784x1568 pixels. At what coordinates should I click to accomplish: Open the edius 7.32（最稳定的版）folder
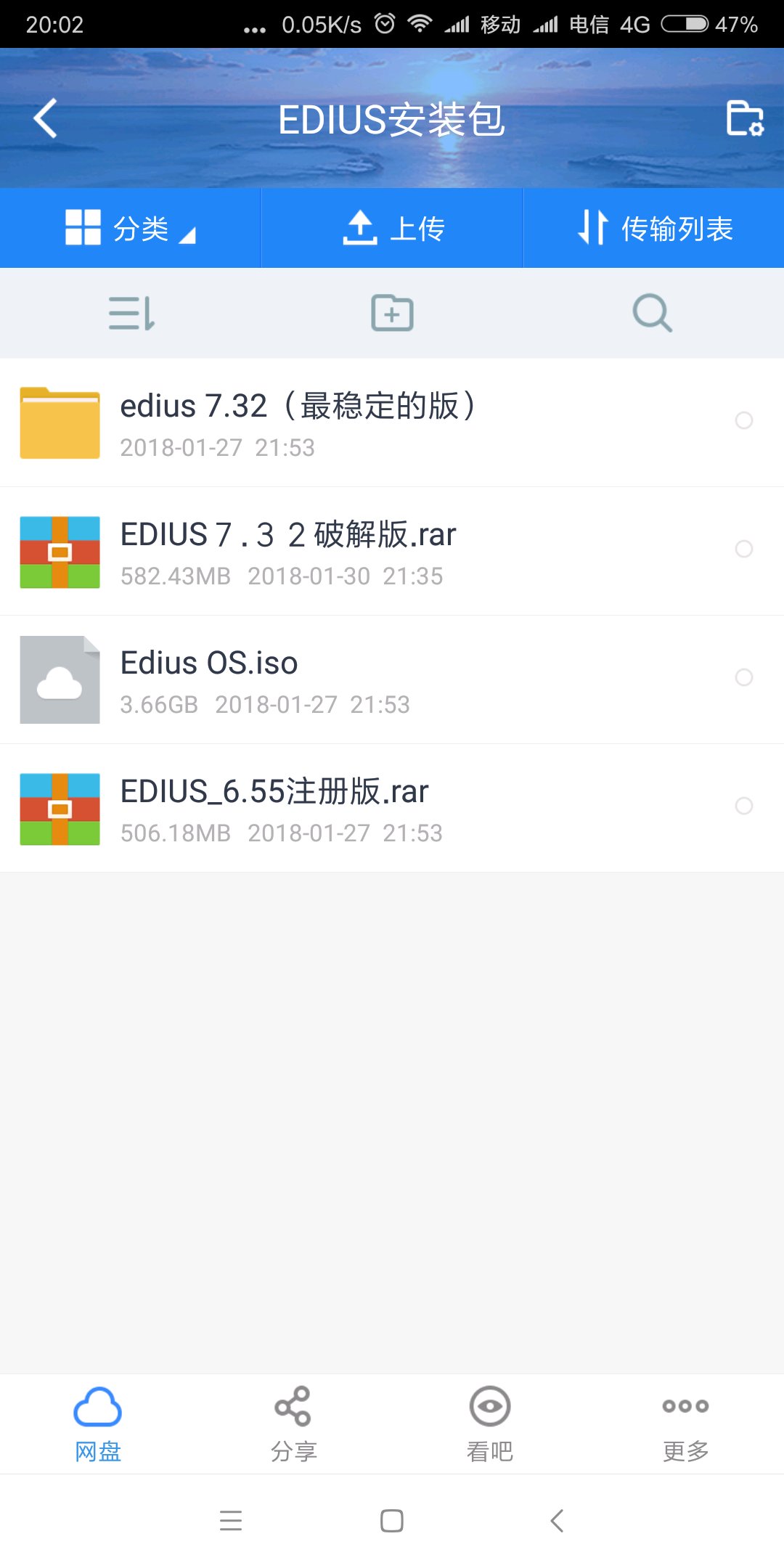pos(298,422)
